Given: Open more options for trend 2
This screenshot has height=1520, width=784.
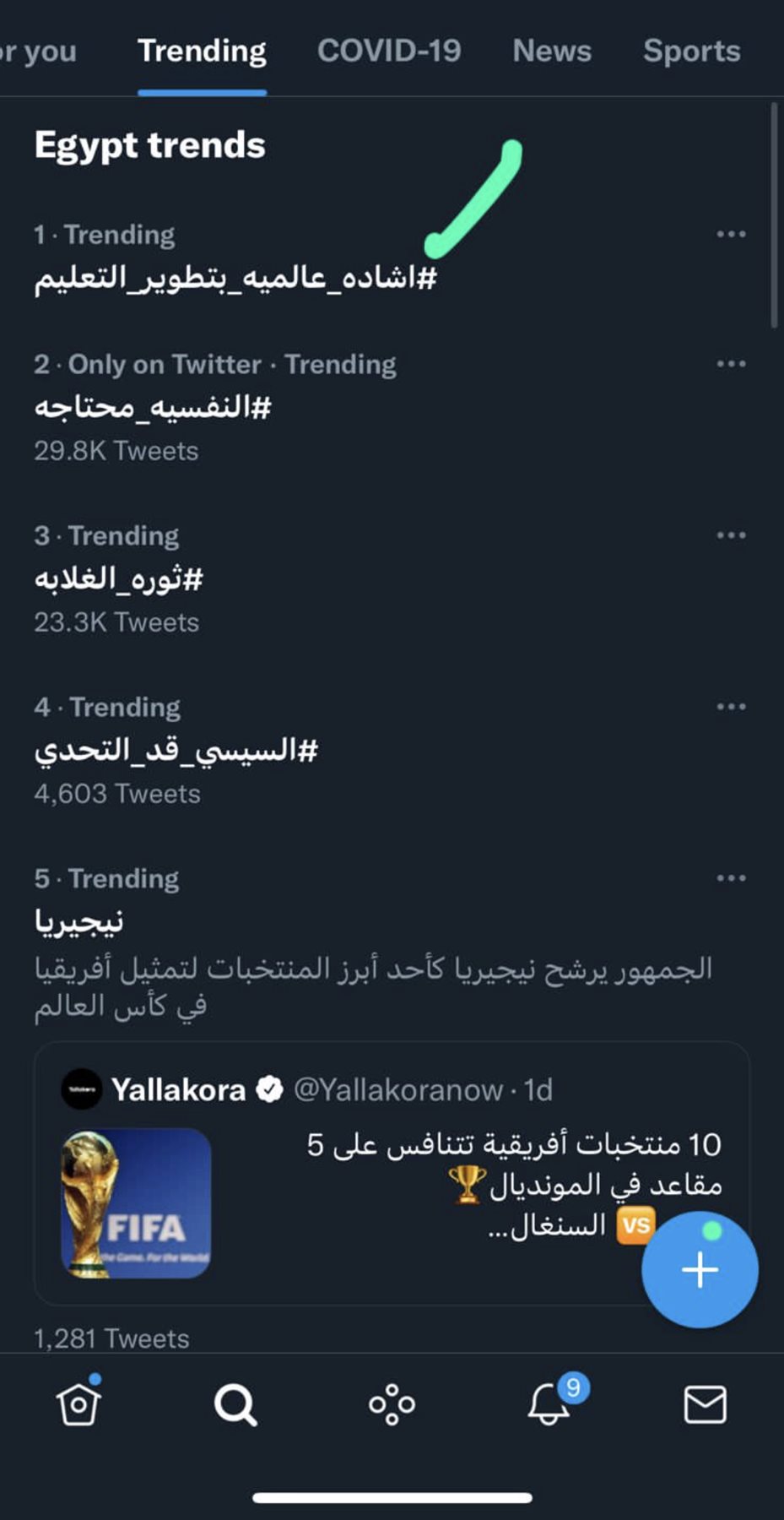Looking at the screenshot, I should click(x=731, y=364).
